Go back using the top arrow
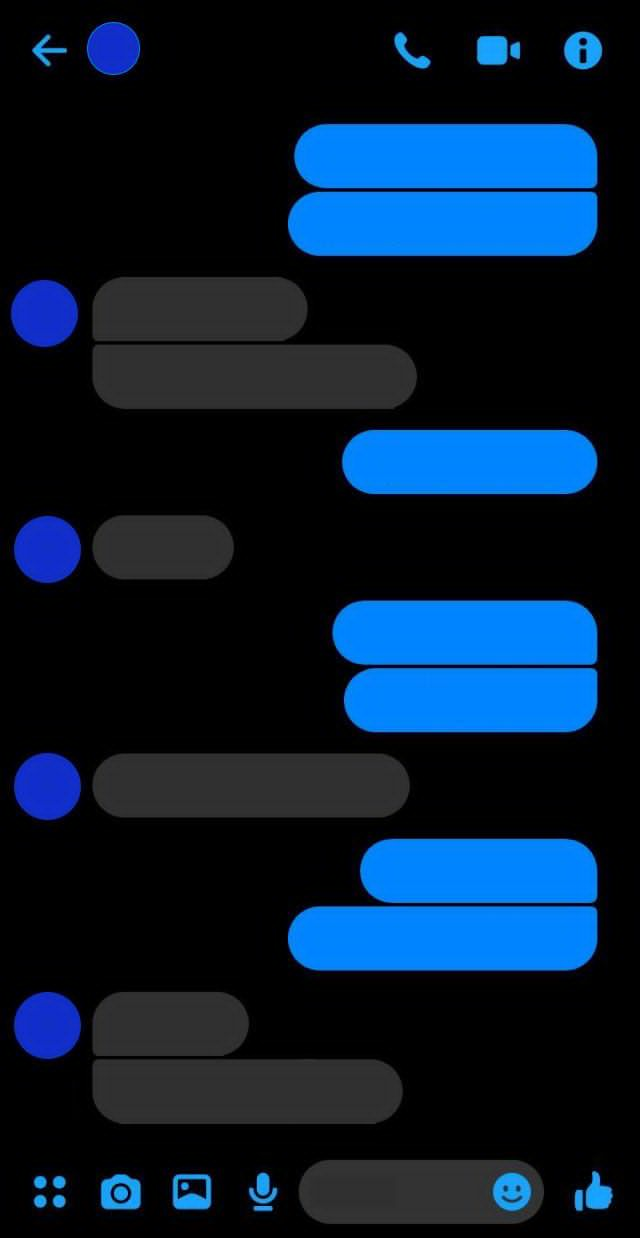 (48, 50)
